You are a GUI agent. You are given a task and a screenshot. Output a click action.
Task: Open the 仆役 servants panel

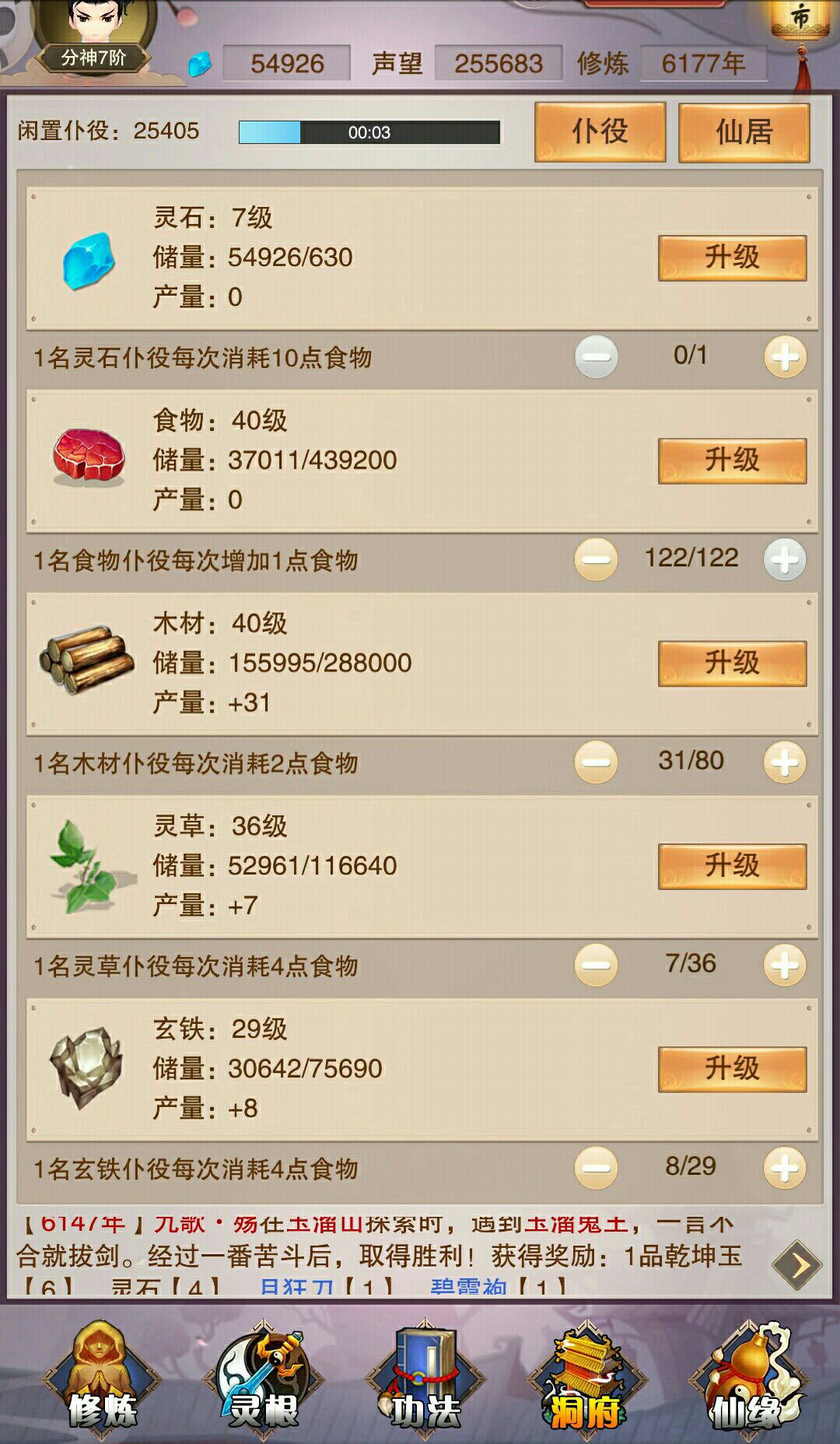(x=600, y=131)
